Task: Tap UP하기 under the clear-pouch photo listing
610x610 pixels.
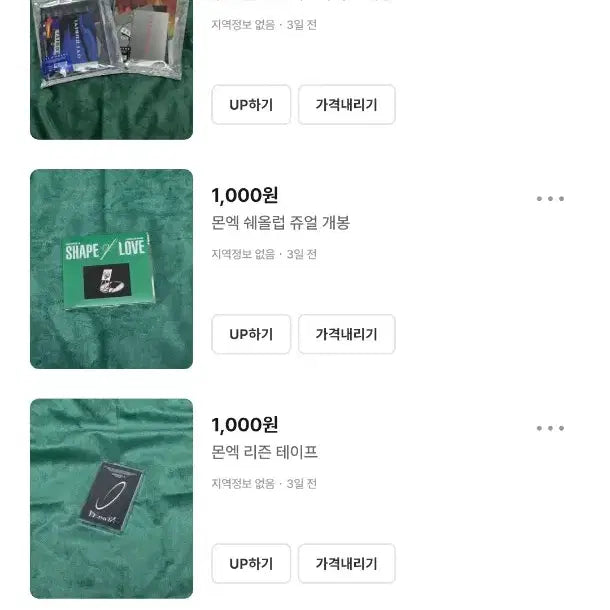Action: [x=251, y=104]
